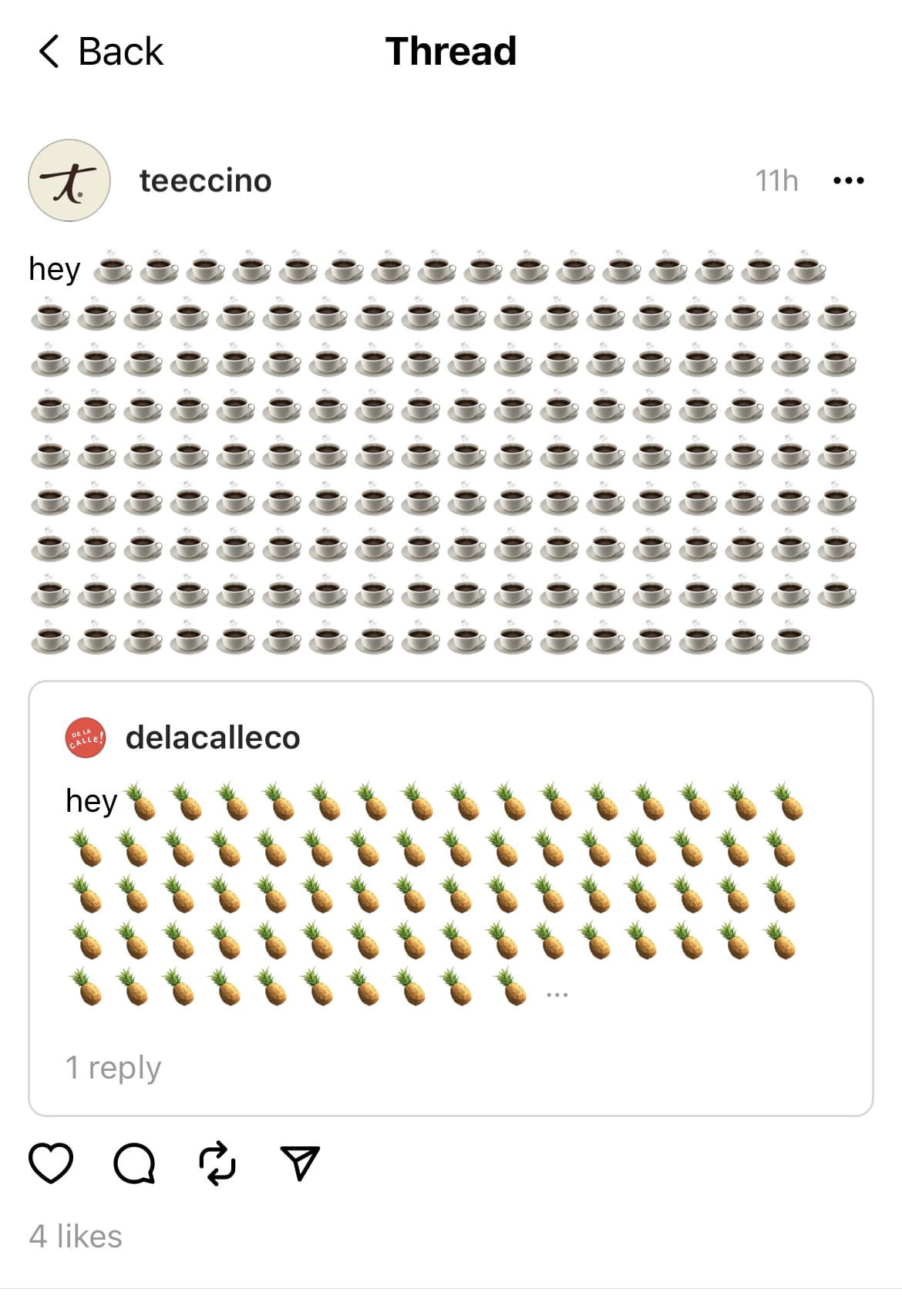Open the teeccino username link
902x1316 pixels.
click(x=205, y=180)
